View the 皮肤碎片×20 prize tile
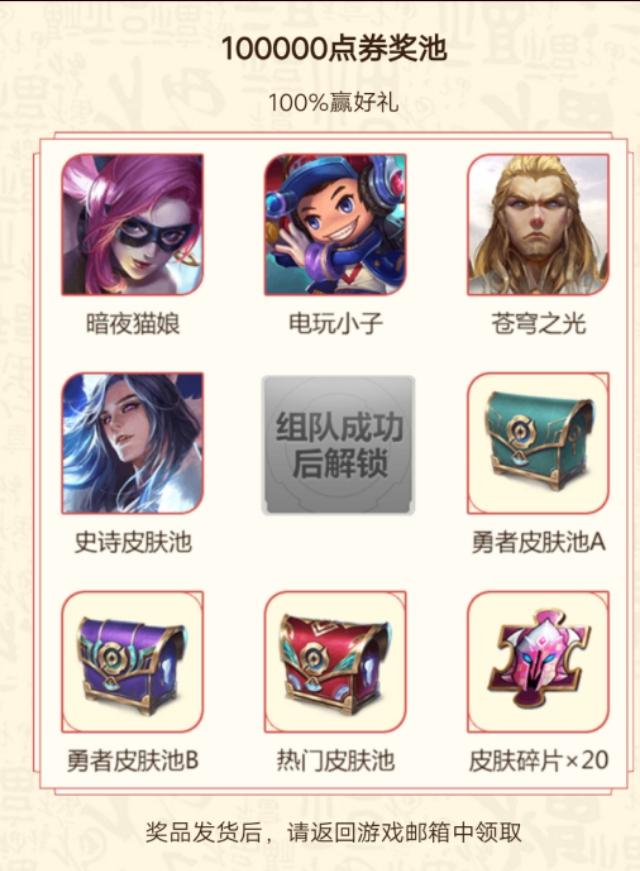Image resolution: width=640 pixels, height=871 pixels. tap(538, 662)
